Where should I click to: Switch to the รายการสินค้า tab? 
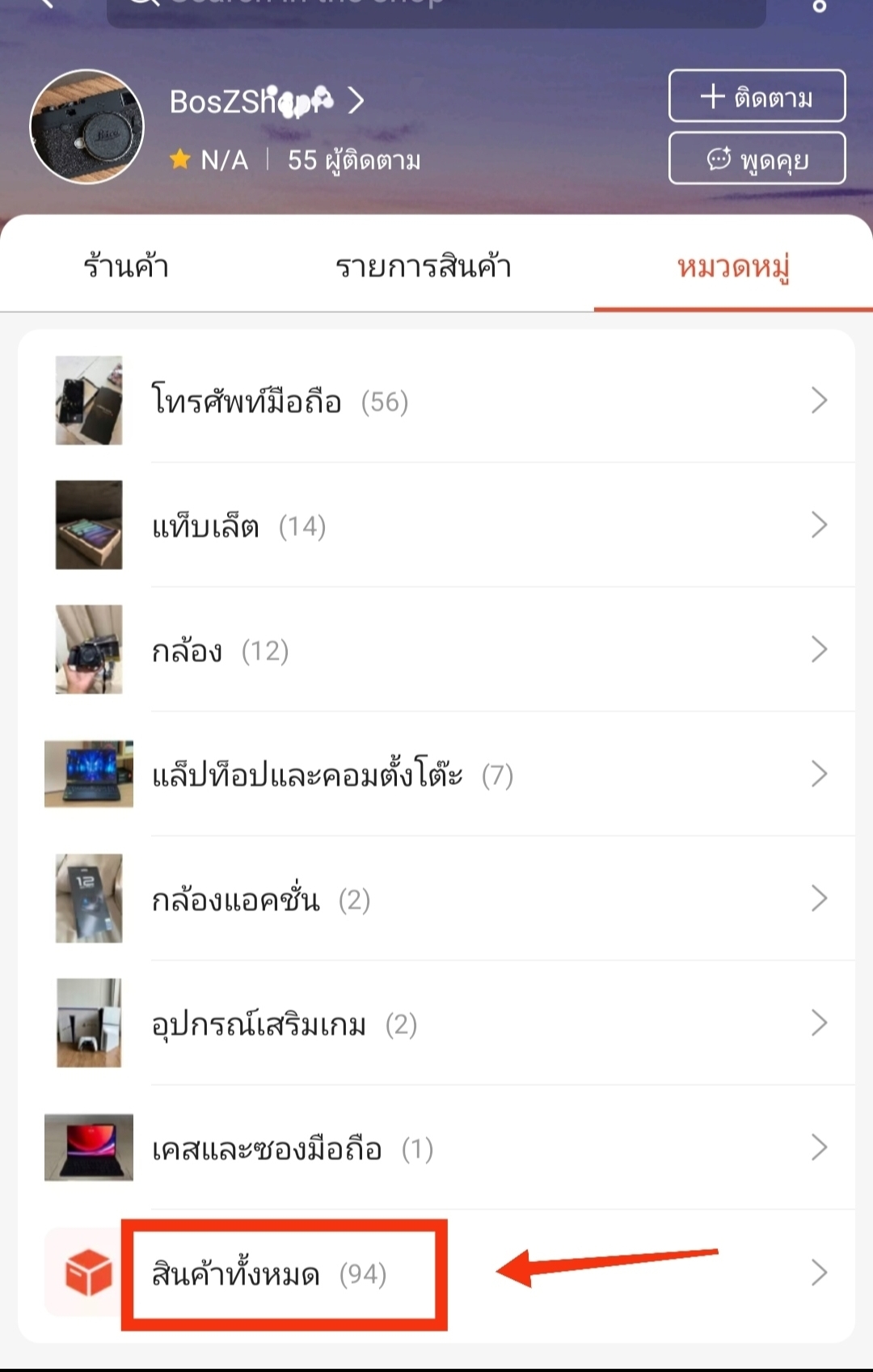tap(423, 266)
